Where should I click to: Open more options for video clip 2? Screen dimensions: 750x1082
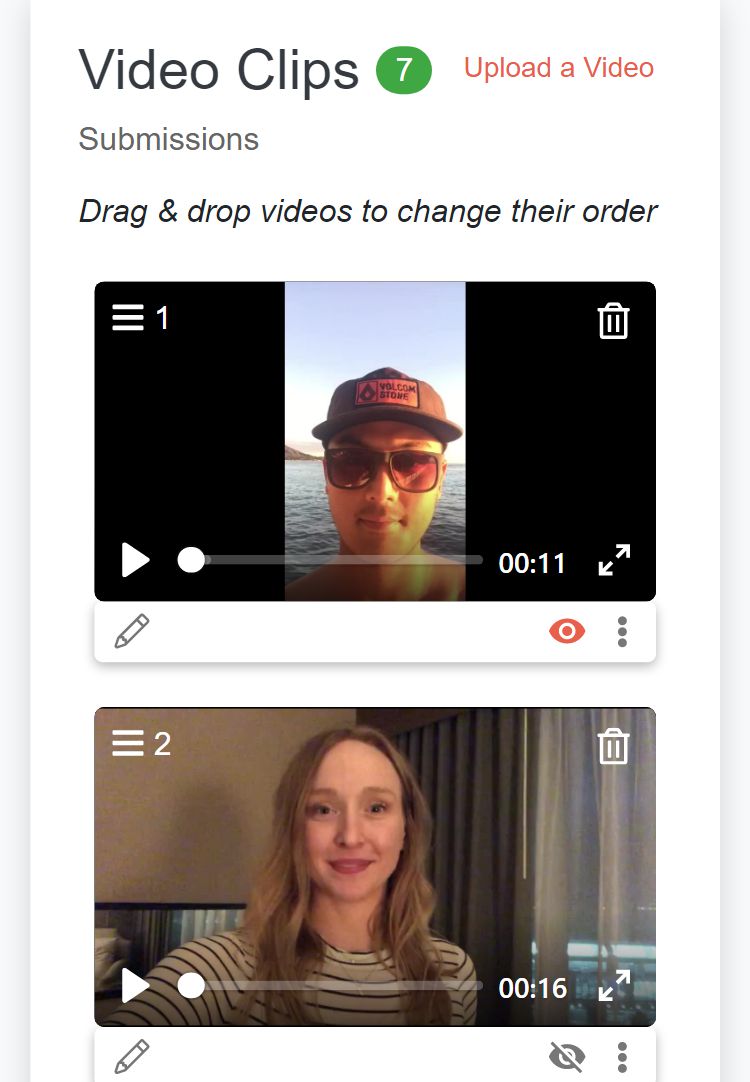(622, 1056)
